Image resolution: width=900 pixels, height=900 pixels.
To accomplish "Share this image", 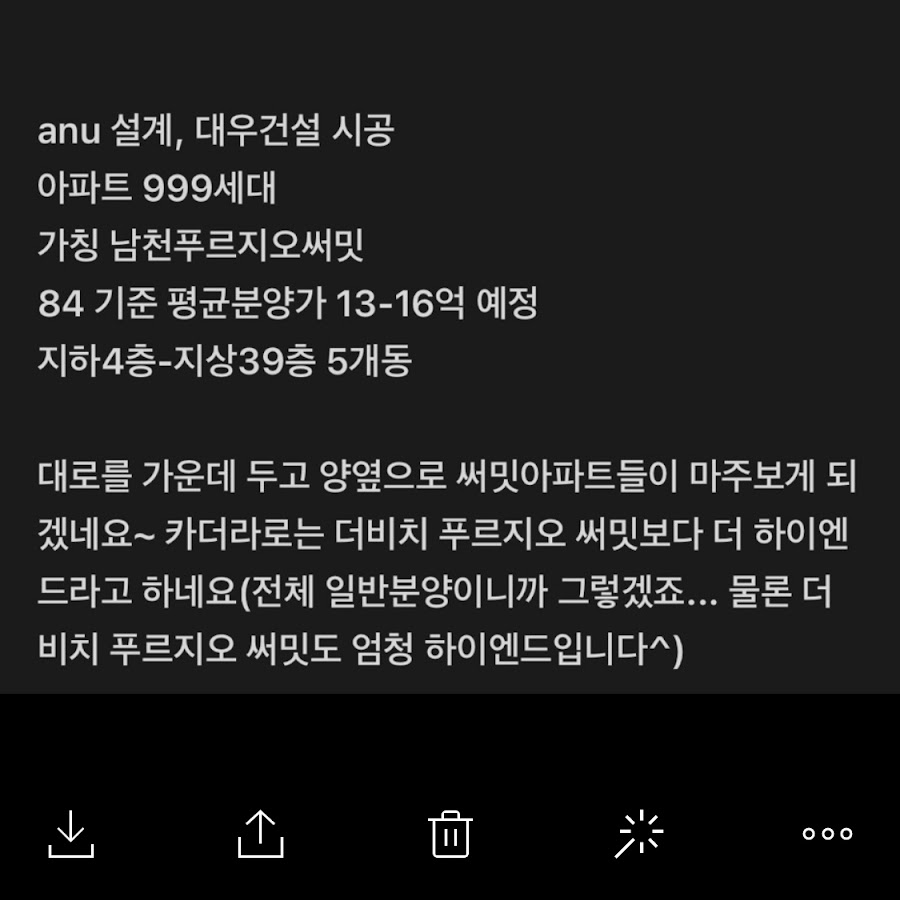I will 261,832.
